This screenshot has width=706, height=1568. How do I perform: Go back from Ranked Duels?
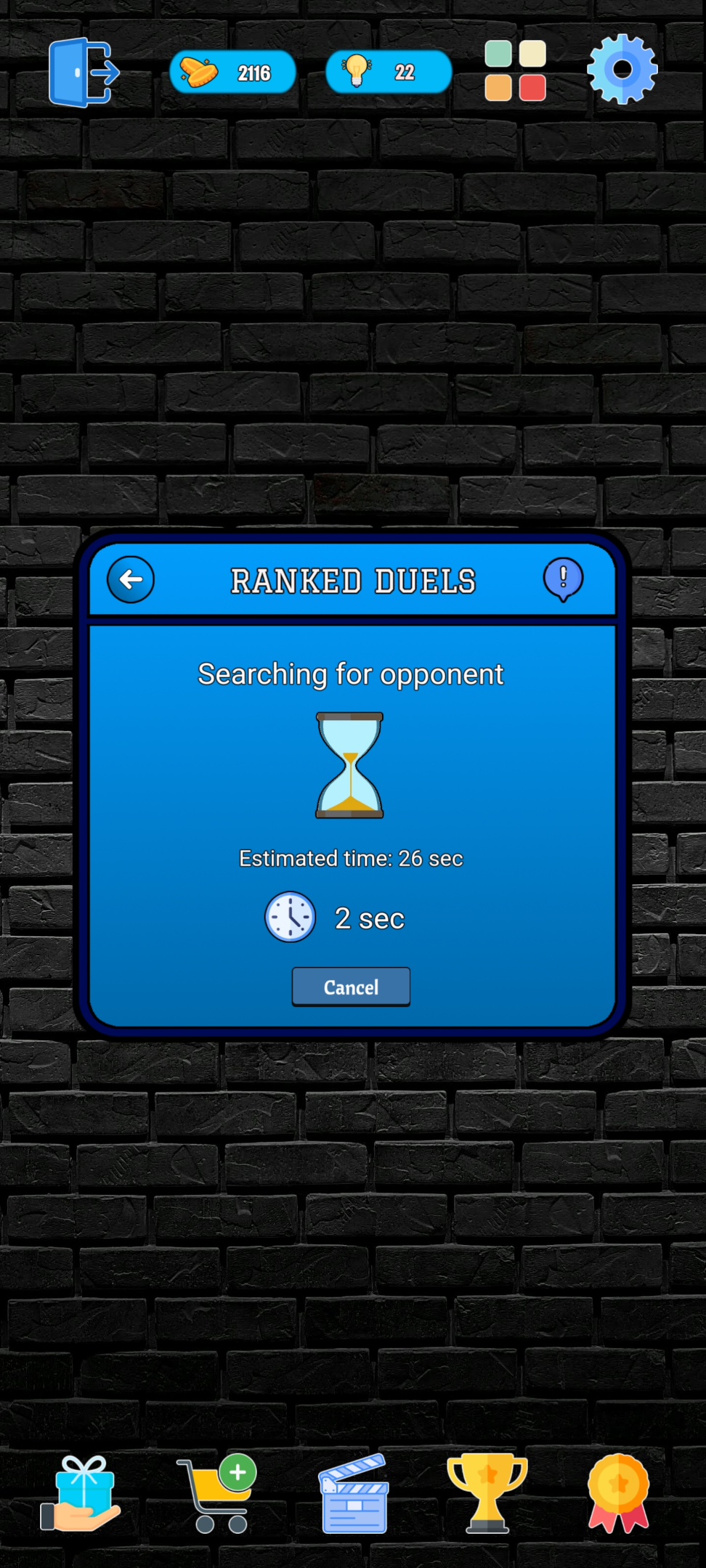tap(131, 579)
